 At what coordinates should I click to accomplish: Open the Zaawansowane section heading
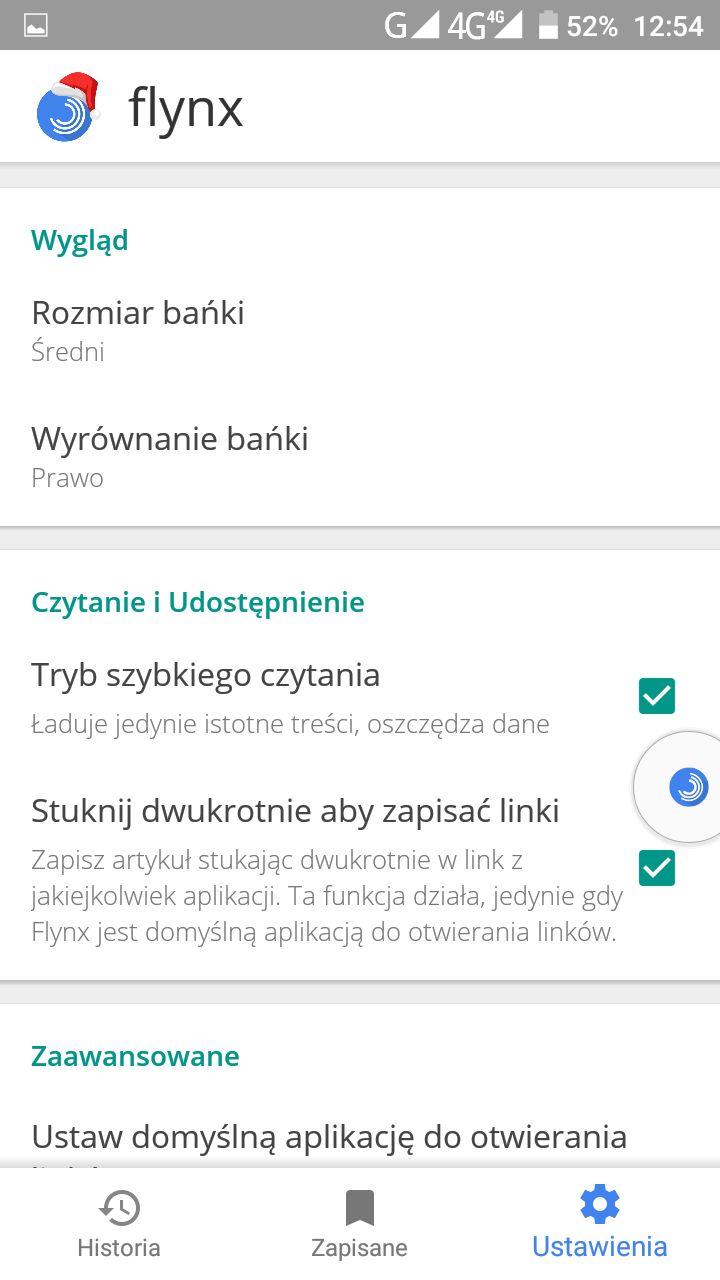coord(135,1056)
